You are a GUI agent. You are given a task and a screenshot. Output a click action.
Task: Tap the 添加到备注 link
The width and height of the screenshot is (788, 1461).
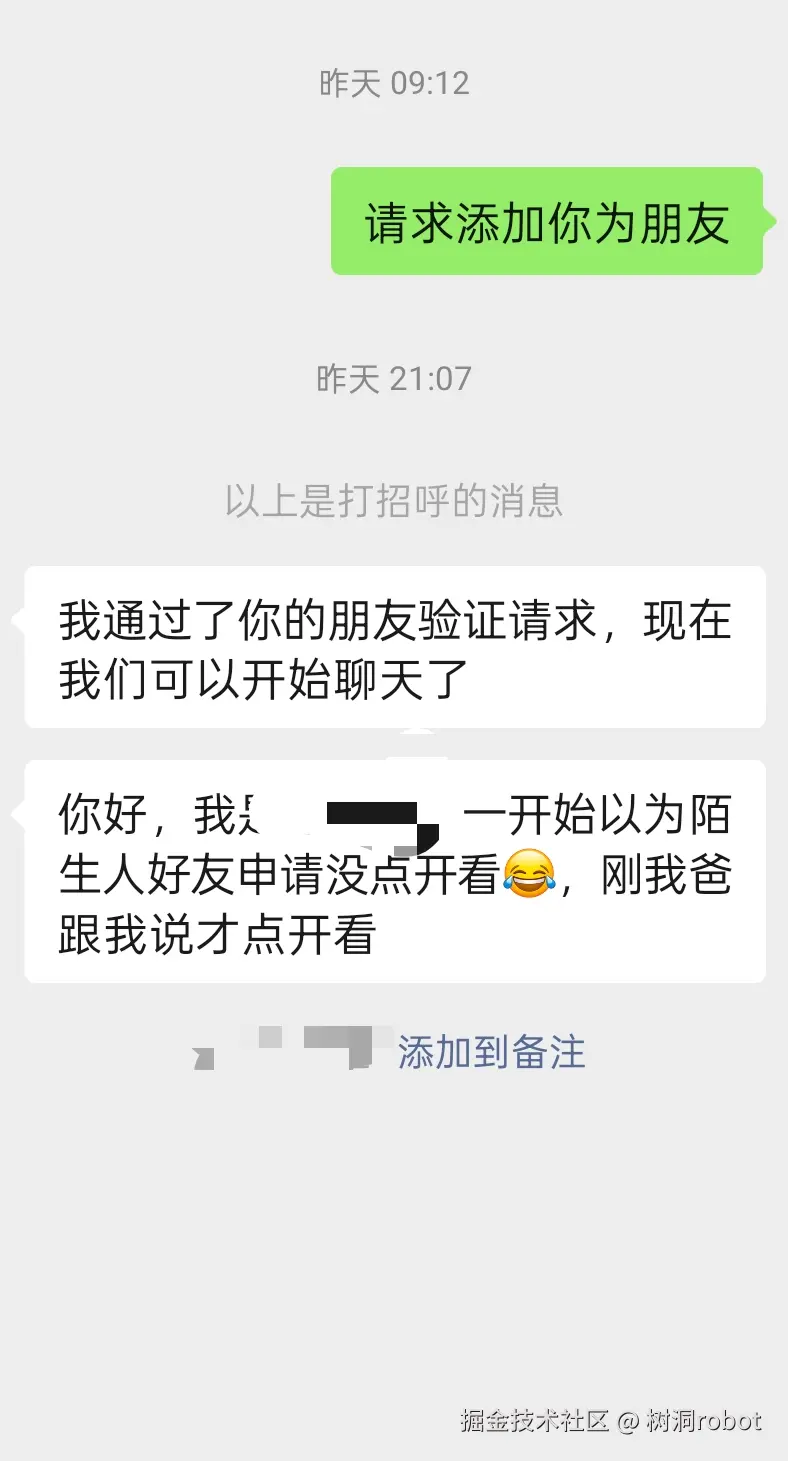coord(491,1052)
